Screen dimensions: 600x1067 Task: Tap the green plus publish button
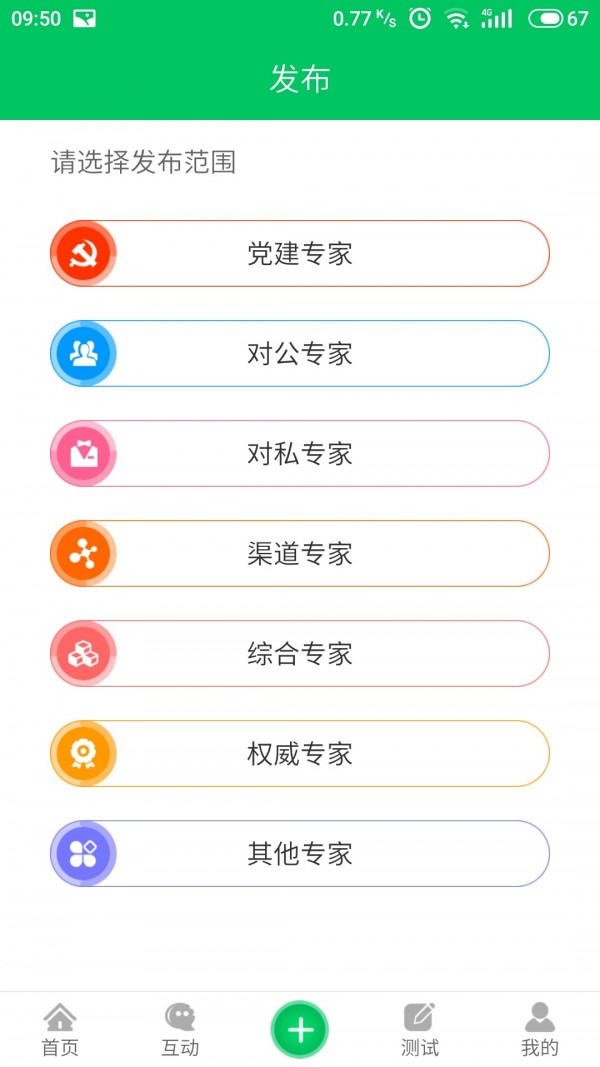(x=300, y=1029)
